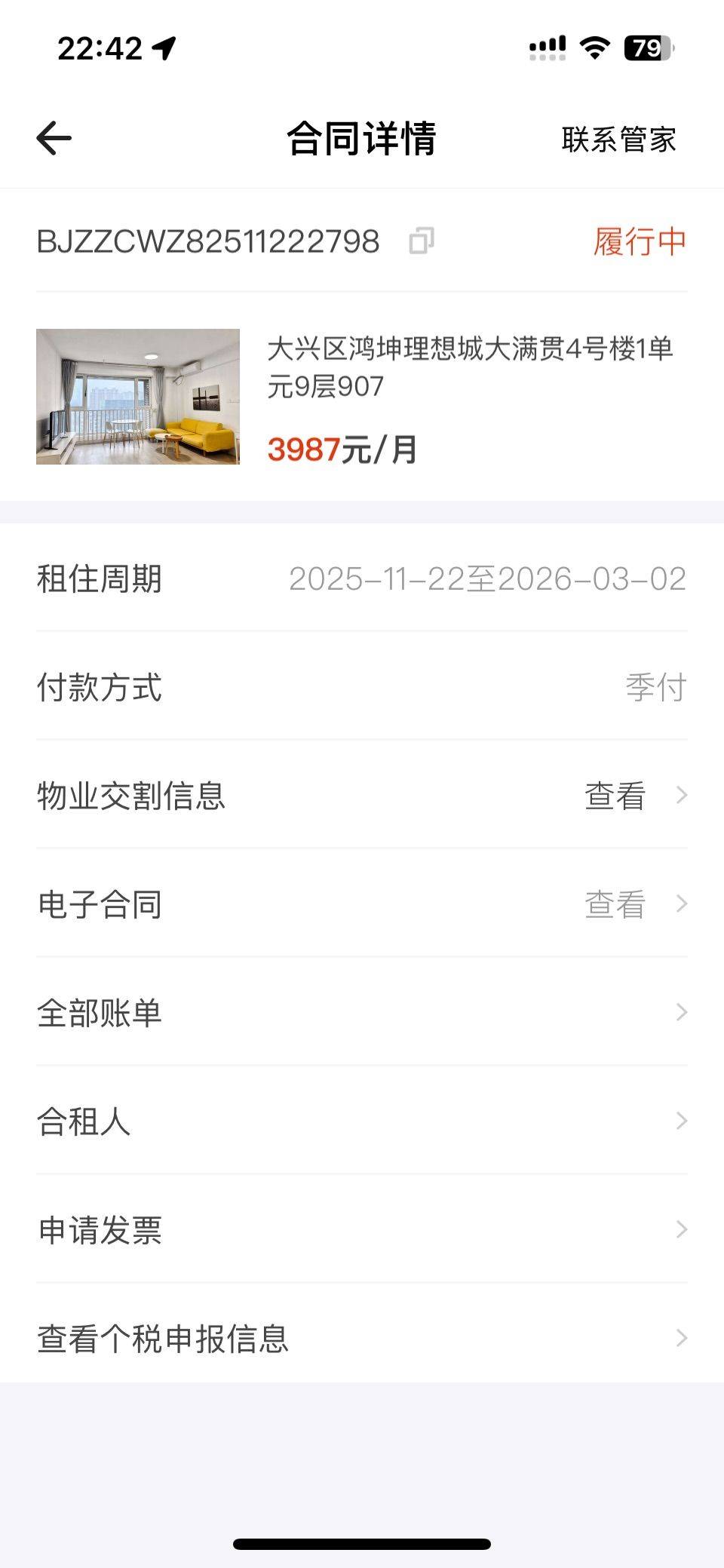Open 查看个税申报信息
This screenshot has height=1568, width=724.
(362, 1339)
